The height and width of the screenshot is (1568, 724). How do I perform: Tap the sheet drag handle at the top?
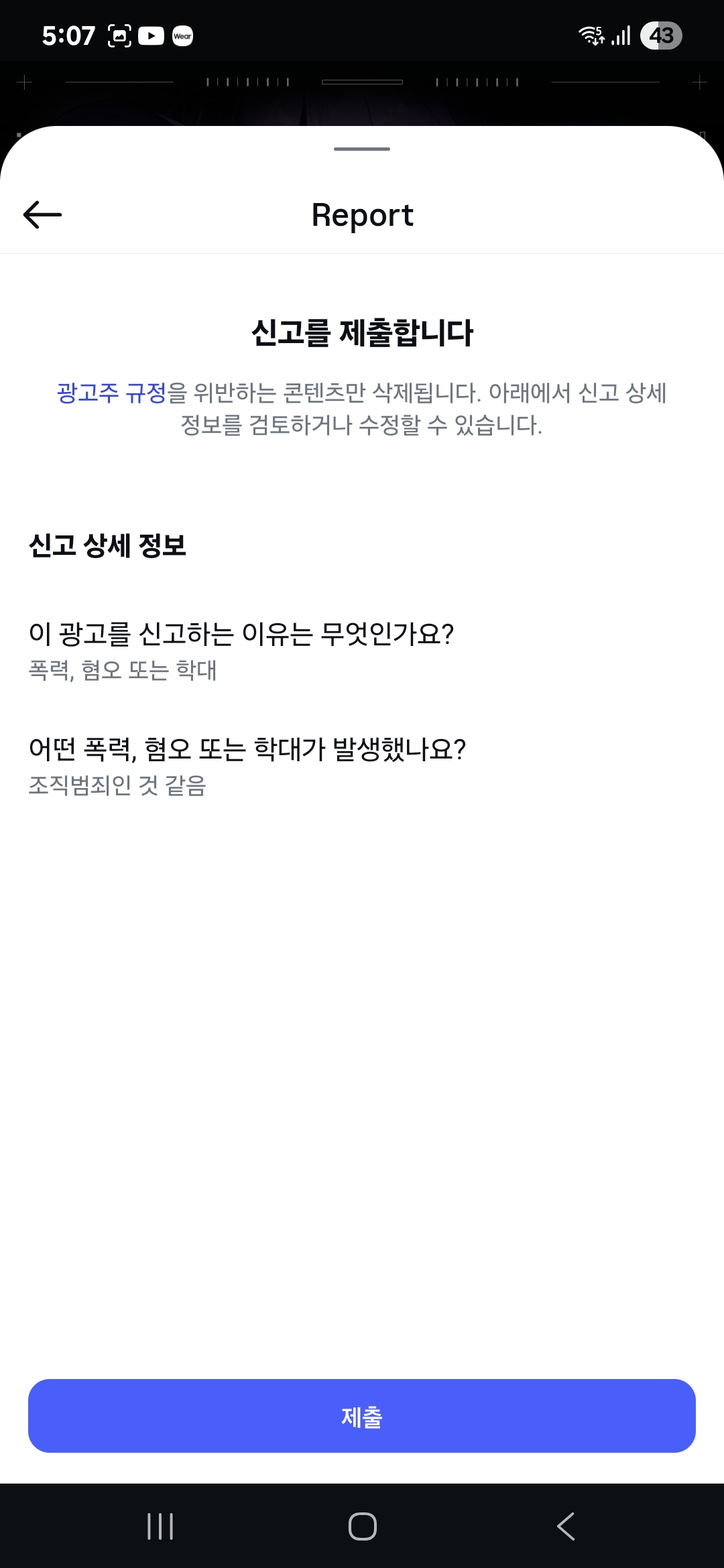362,149
